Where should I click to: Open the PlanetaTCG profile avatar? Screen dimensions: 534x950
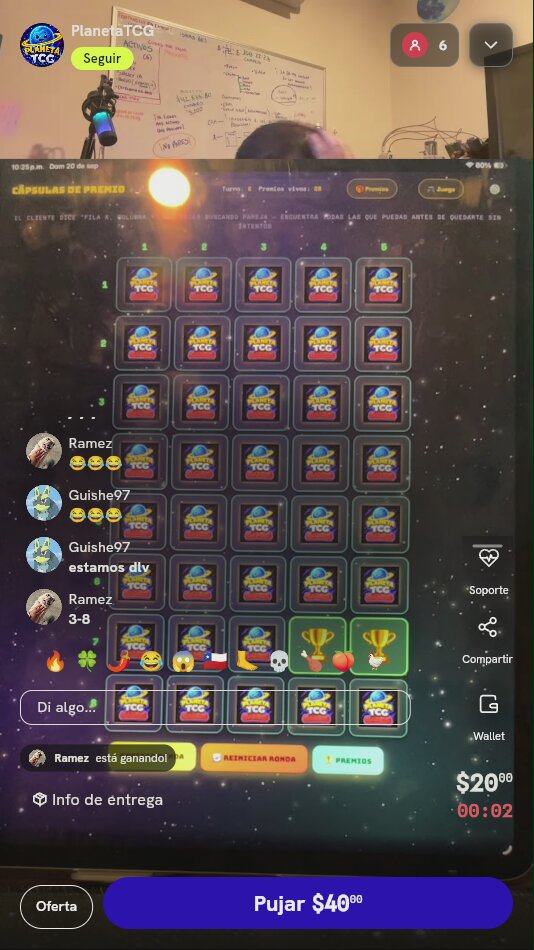pyautogui.click(x=41, y=45)
